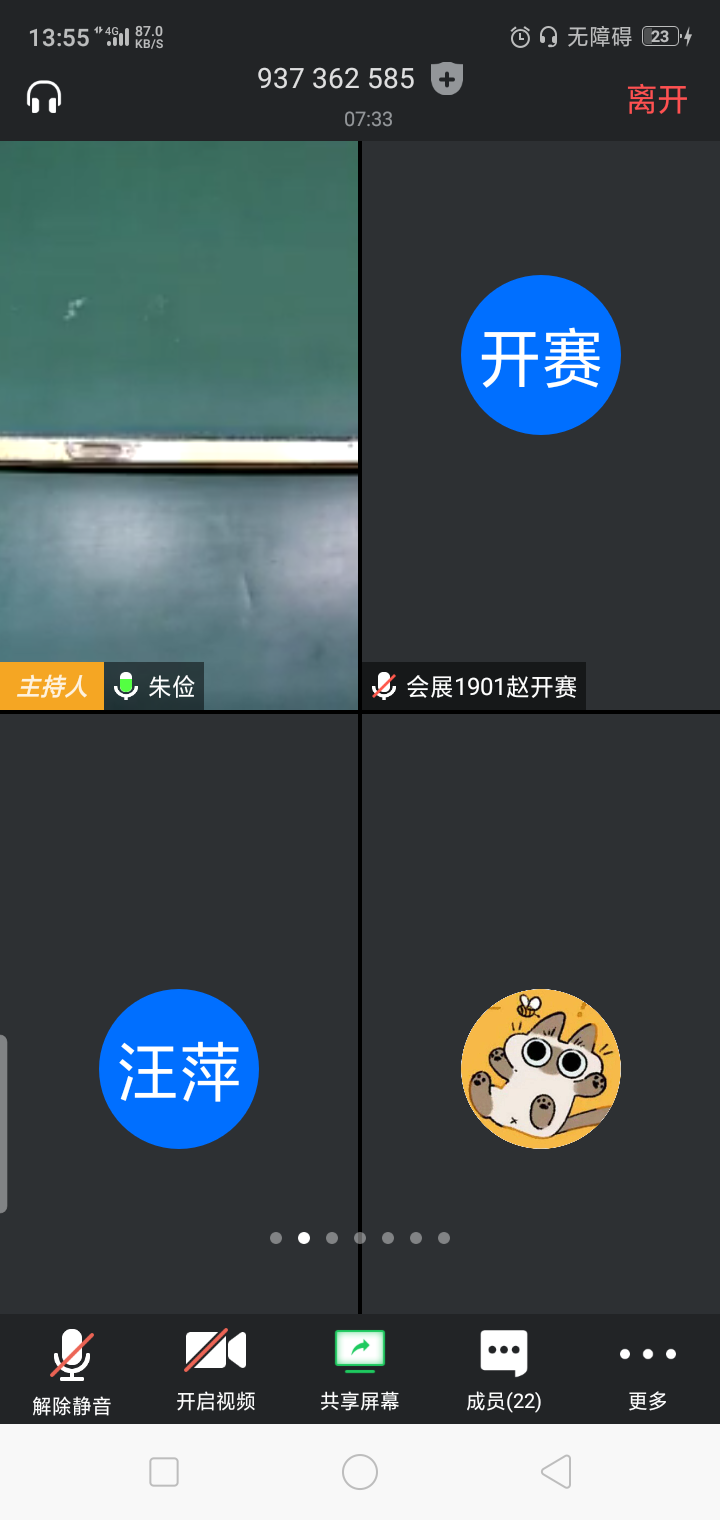The height and width of the screenshot is (1520, 720).
Task: Open the 更多 options menu
Action: pos(648,1370)
